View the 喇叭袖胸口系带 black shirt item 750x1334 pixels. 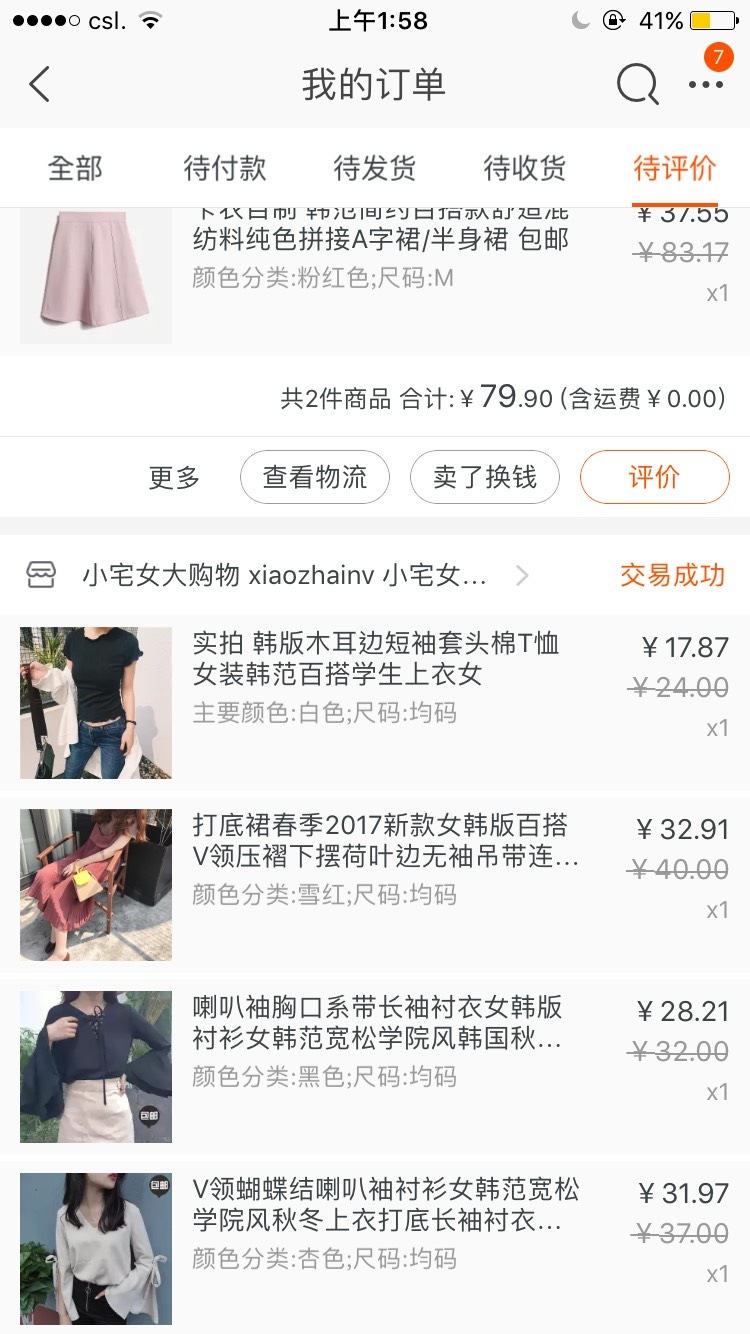pyautogui.click(x=375, y=1067)
